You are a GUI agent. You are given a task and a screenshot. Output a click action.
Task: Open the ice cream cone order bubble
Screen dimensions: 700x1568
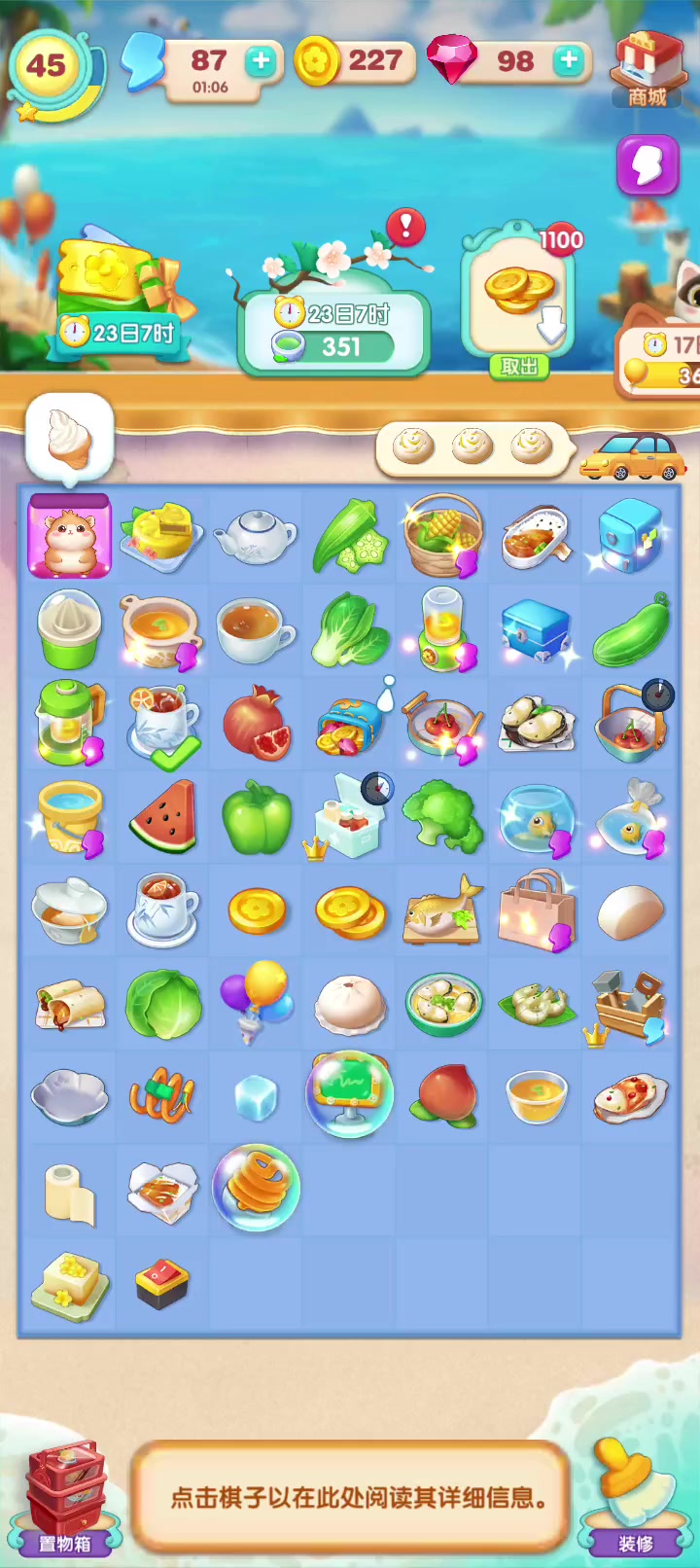tap(69, 441)
